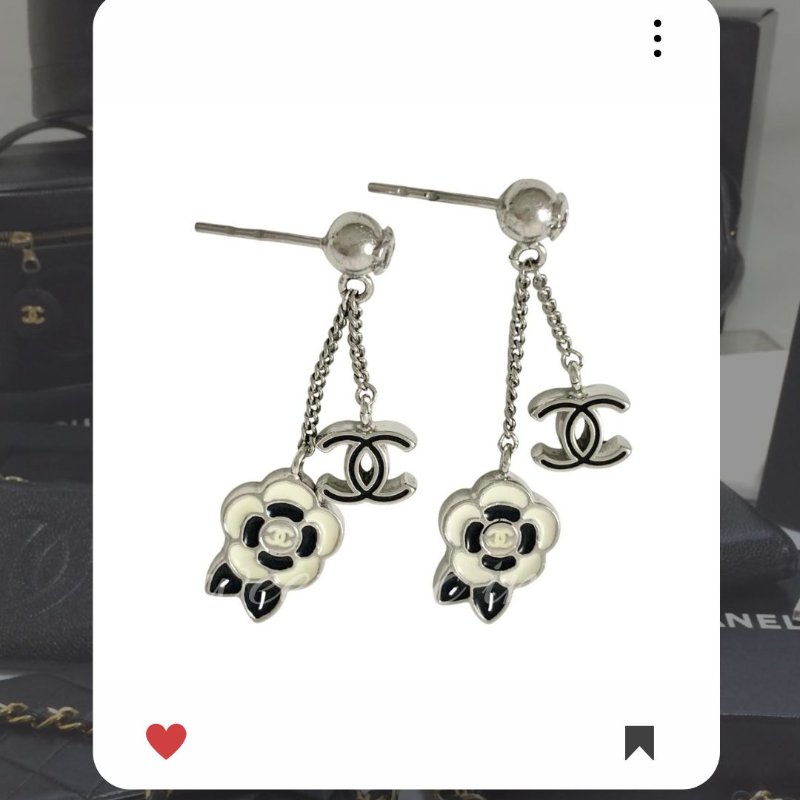Bookmark the earrings post

coord(639,742)
